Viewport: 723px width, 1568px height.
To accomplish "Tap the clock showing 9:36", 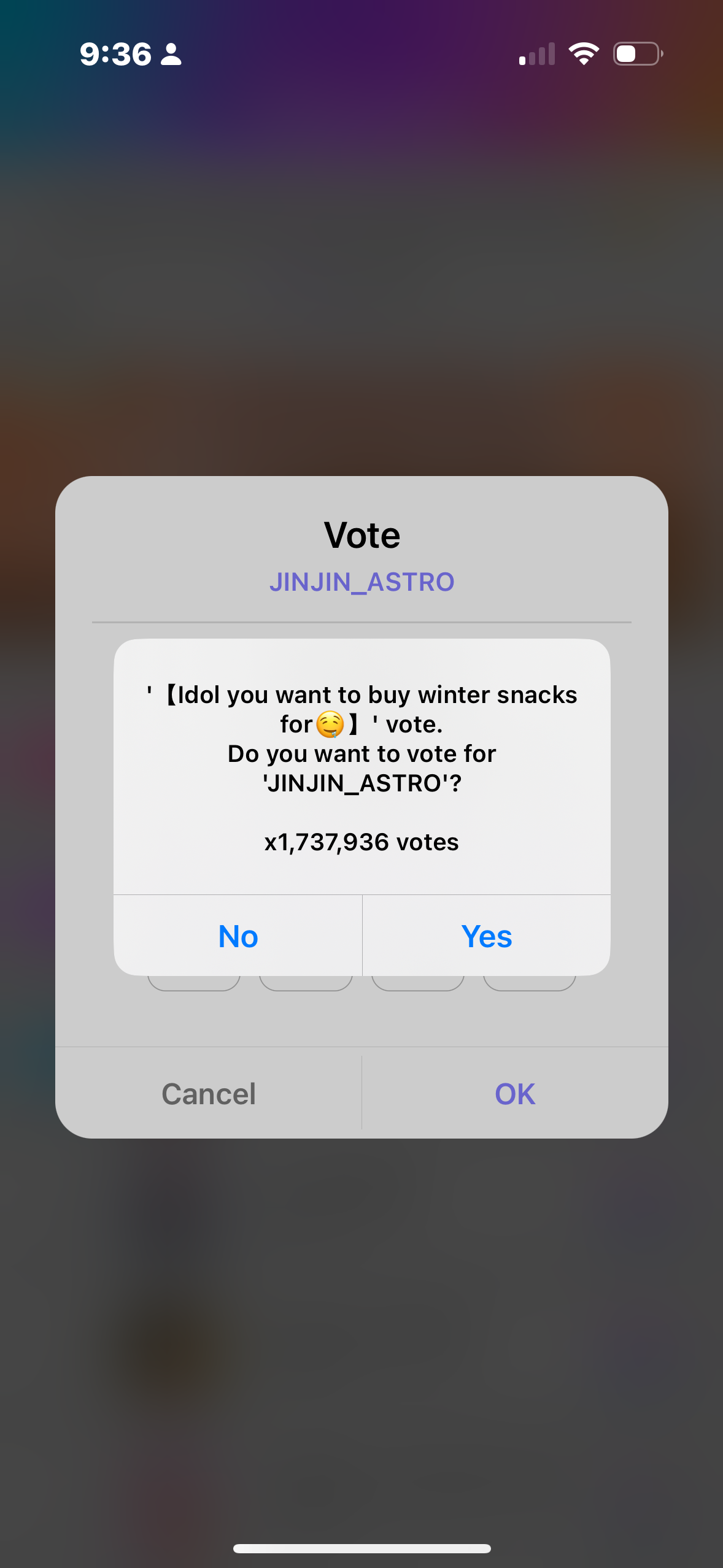I will tap(115, 55).
